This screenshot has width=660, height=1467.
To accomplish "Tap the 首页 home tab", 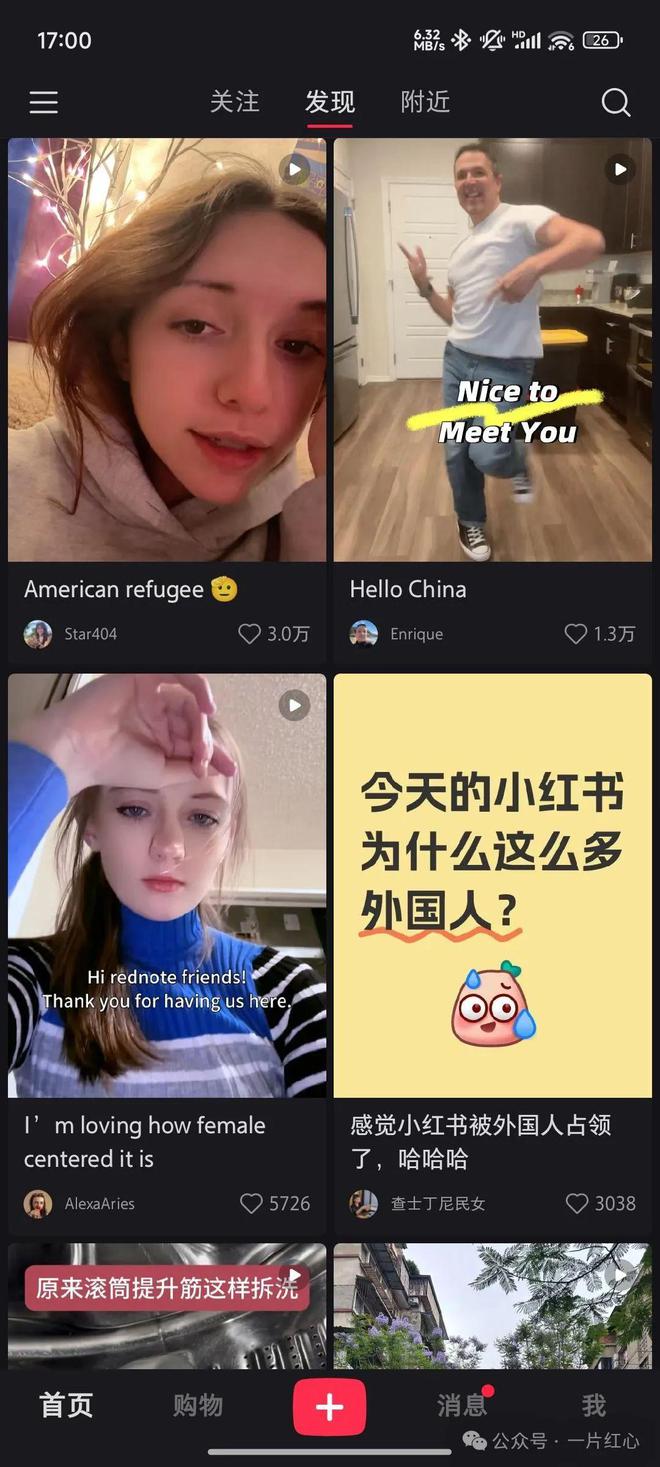I will [66, 1405].
